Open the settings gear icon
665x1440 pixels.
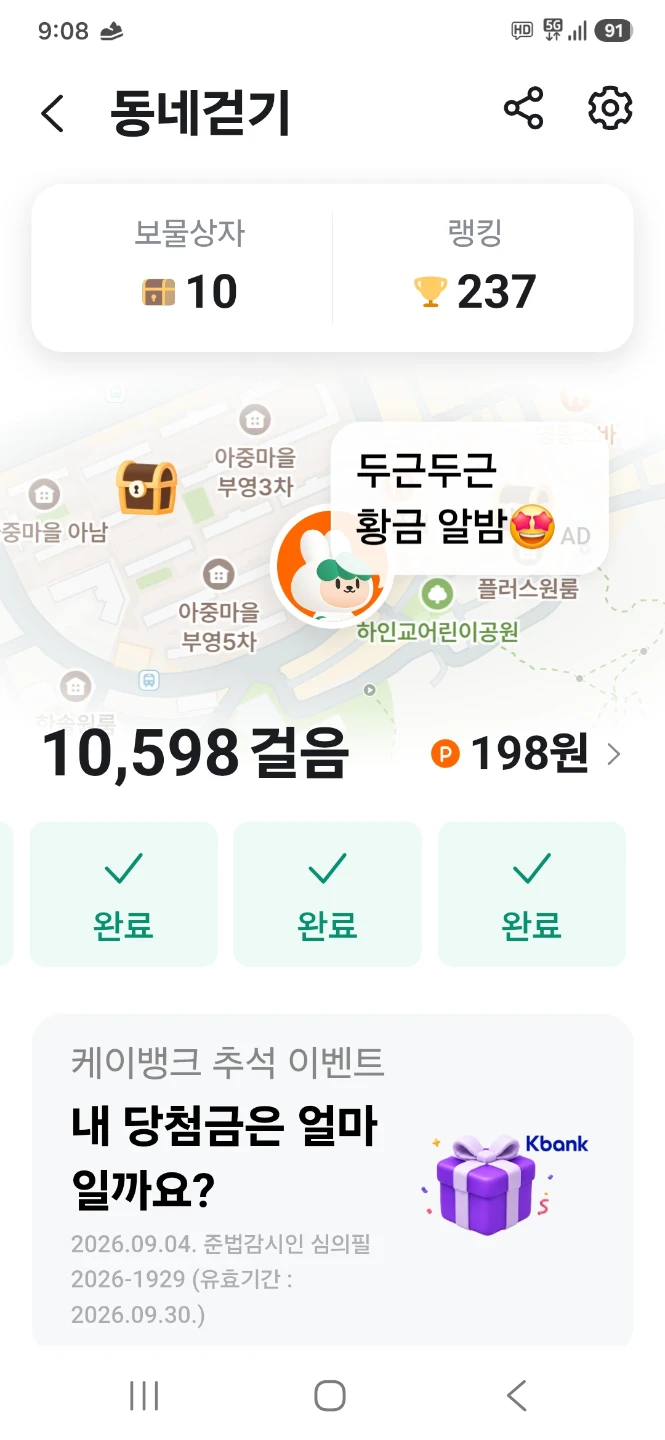point(610,109)
